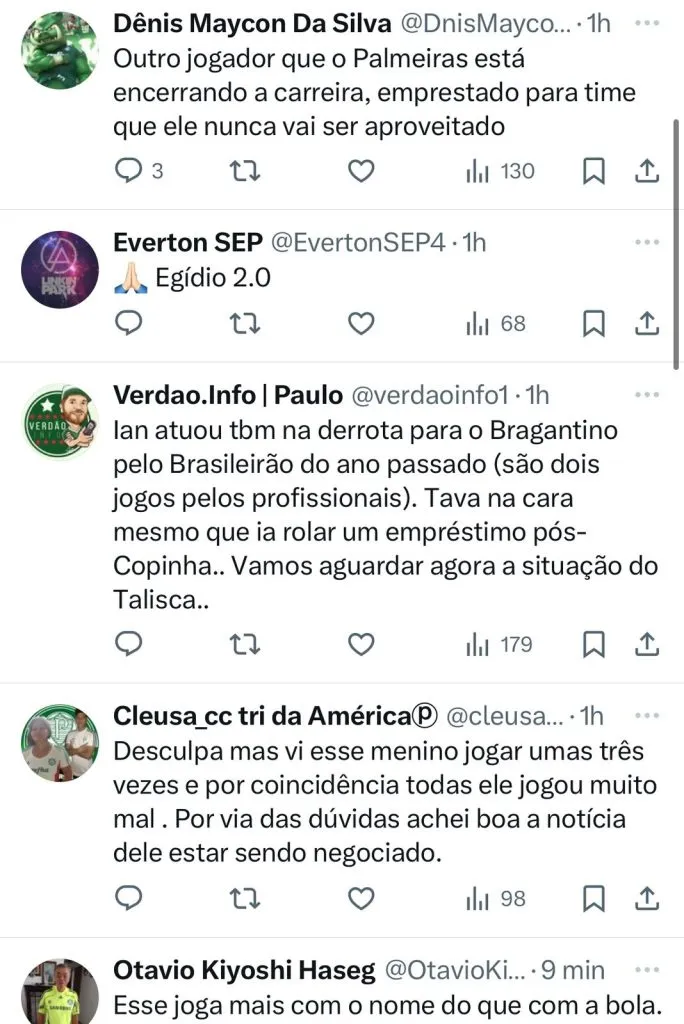Share Verdao.Info | Paulo's tweet
The height and width of the screenshot is (1024, 684).
647,644
